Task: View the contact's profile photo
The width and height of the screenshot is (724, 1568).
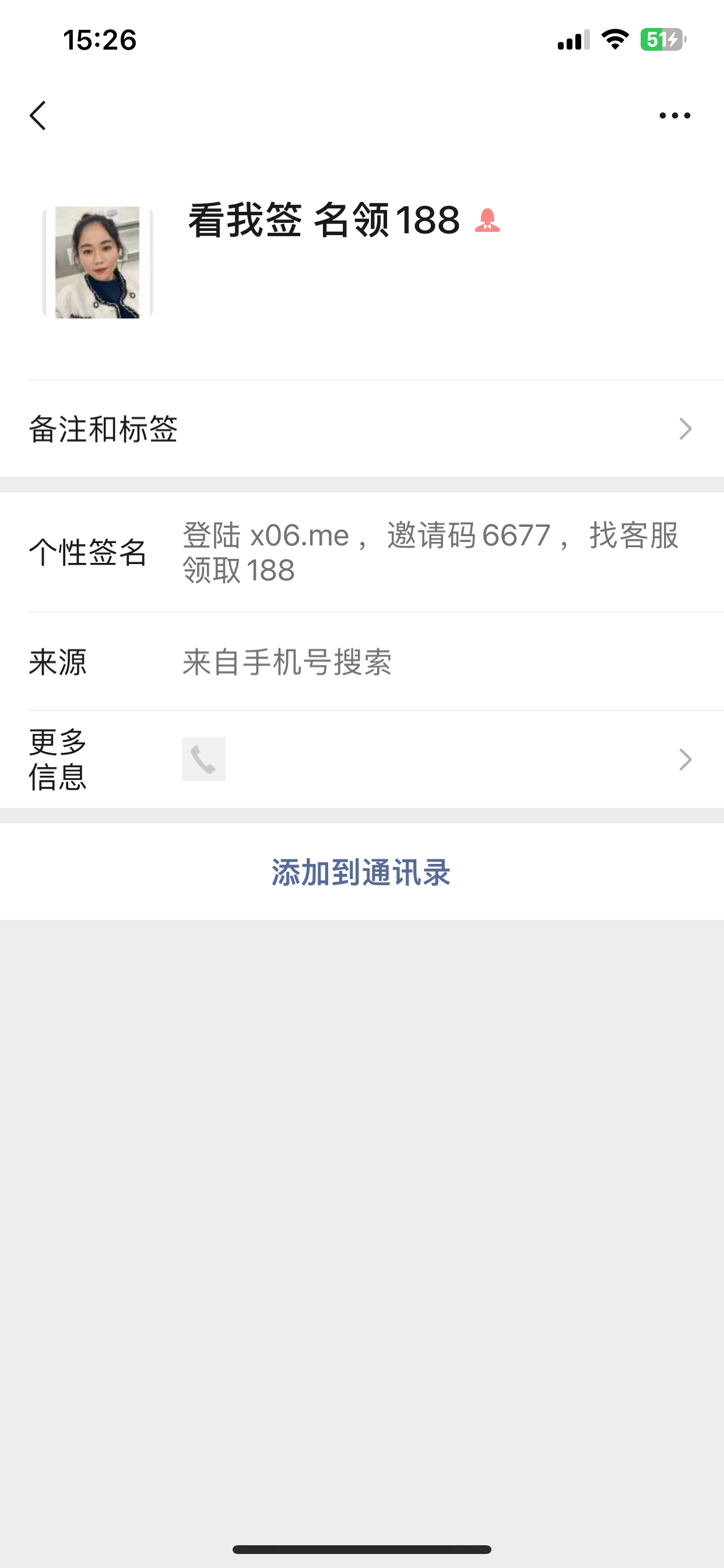Action: coord(98,262)
